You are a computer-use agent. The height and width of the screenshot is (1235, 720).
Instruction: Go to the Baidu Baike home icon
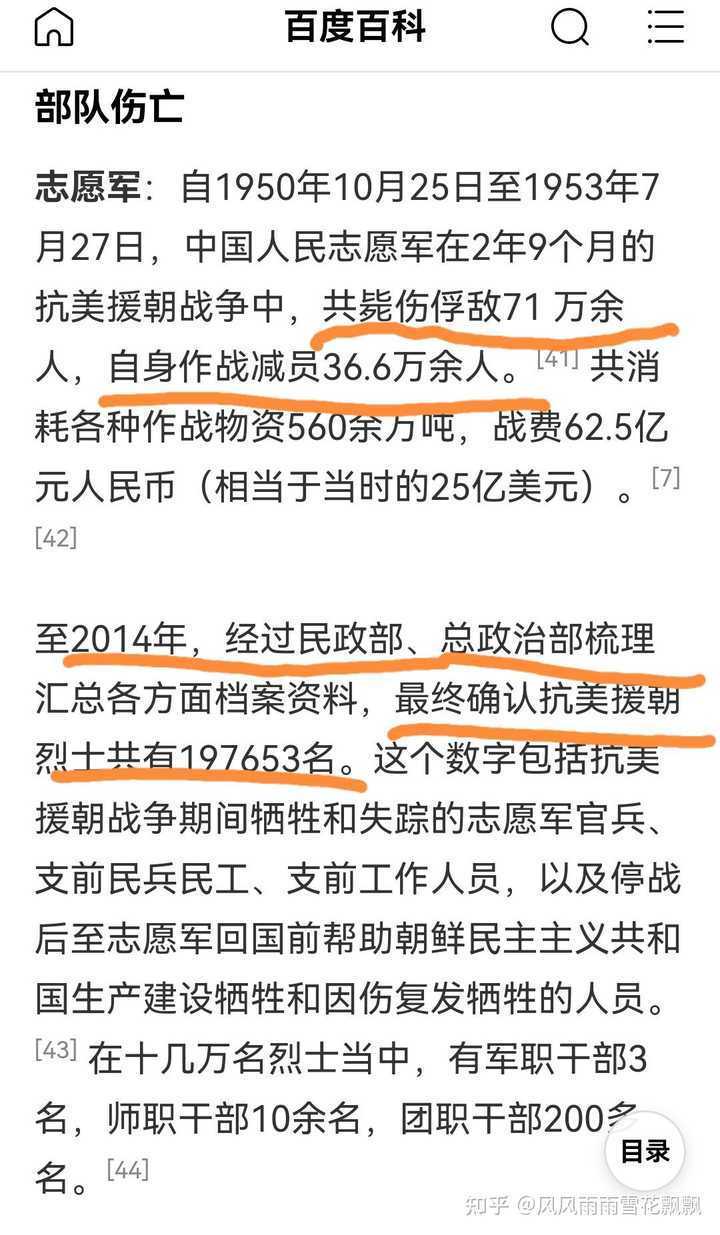click(x=54, y=27)
